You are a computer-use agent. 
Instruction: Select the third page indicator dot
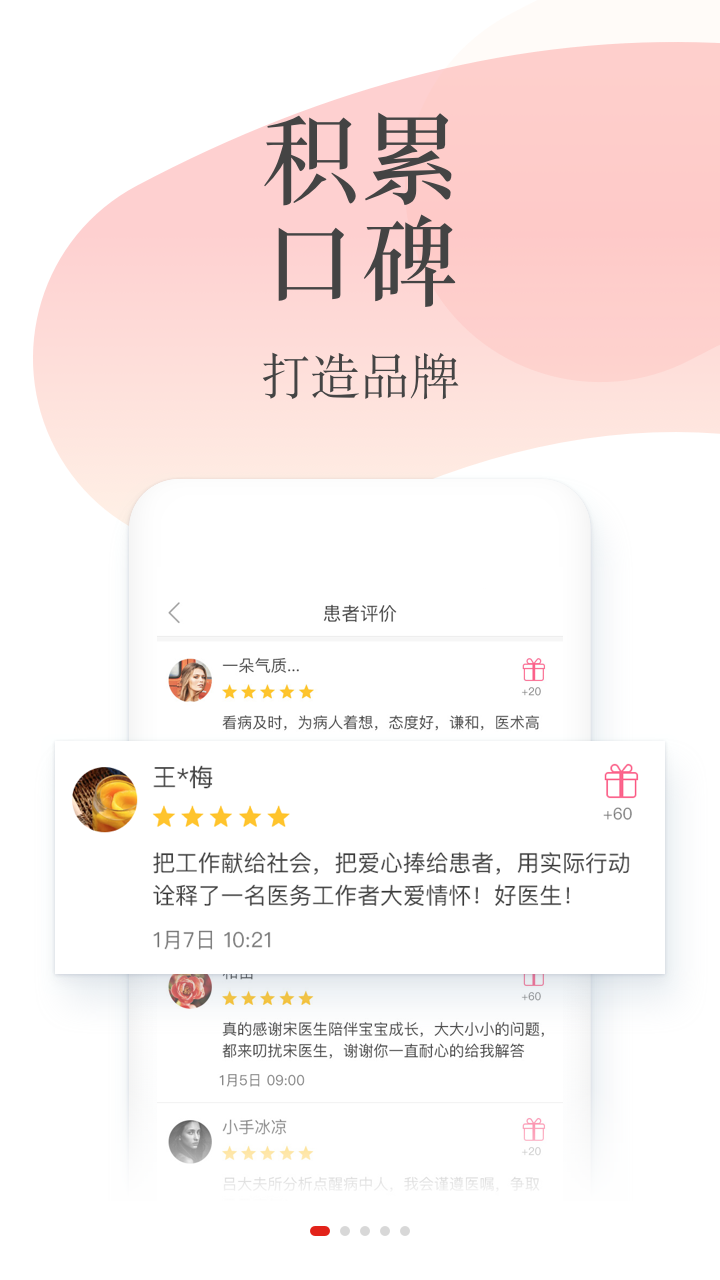[x=365, y=1231]
